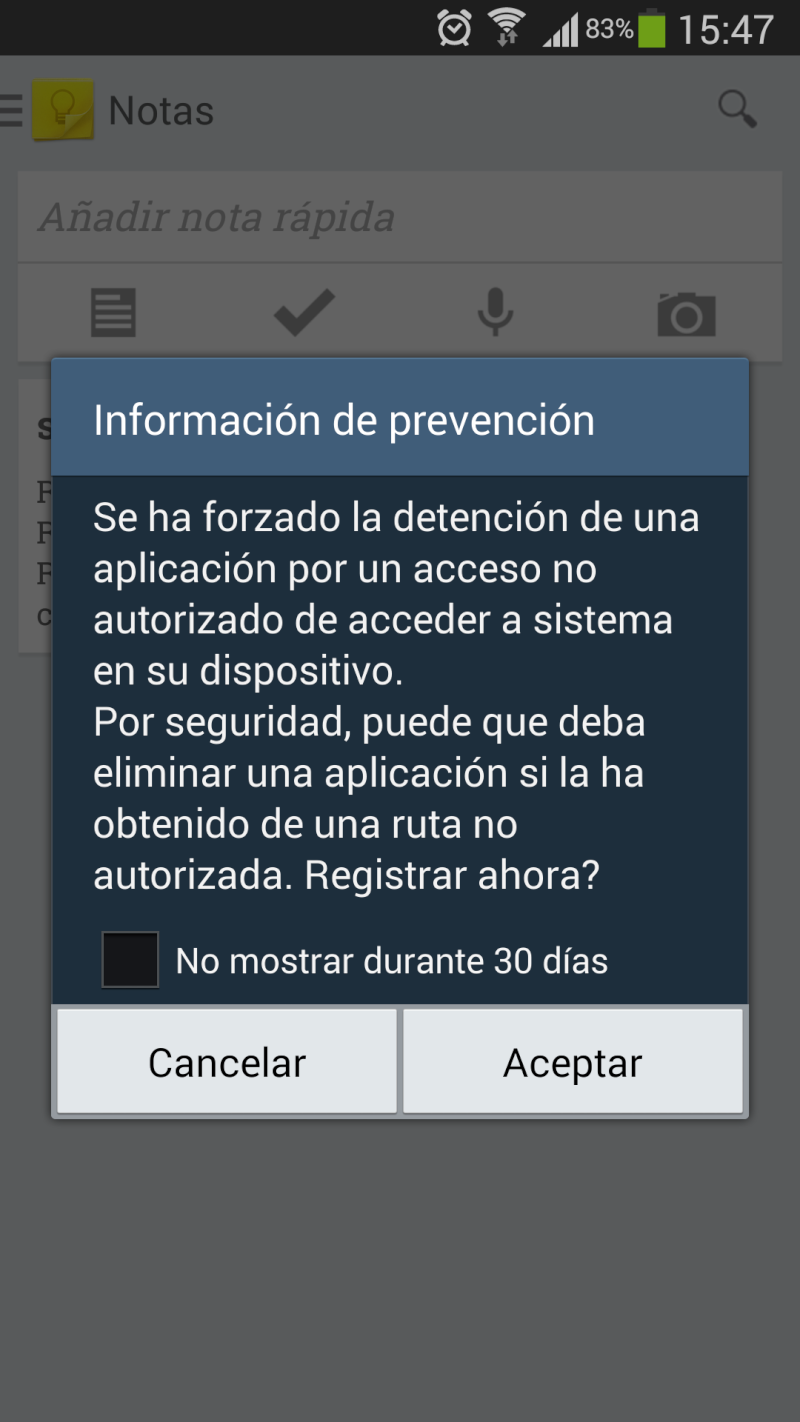
Task: Confirm with the Aceptar button
Action: 573,1061
